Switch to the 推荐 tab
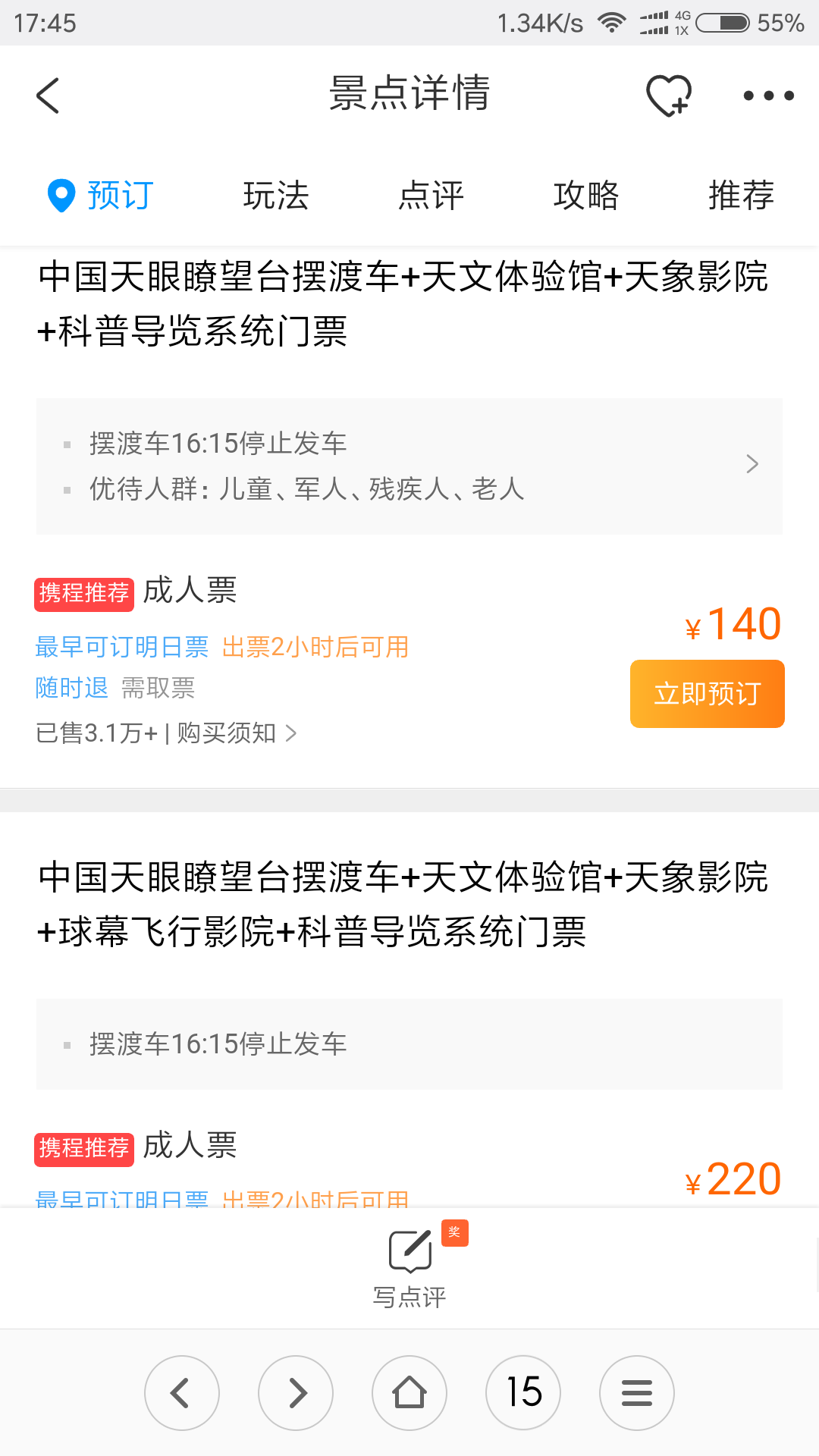Image resolution: width=819 pixels, height=1456 pixels. [x=741, y=196]
